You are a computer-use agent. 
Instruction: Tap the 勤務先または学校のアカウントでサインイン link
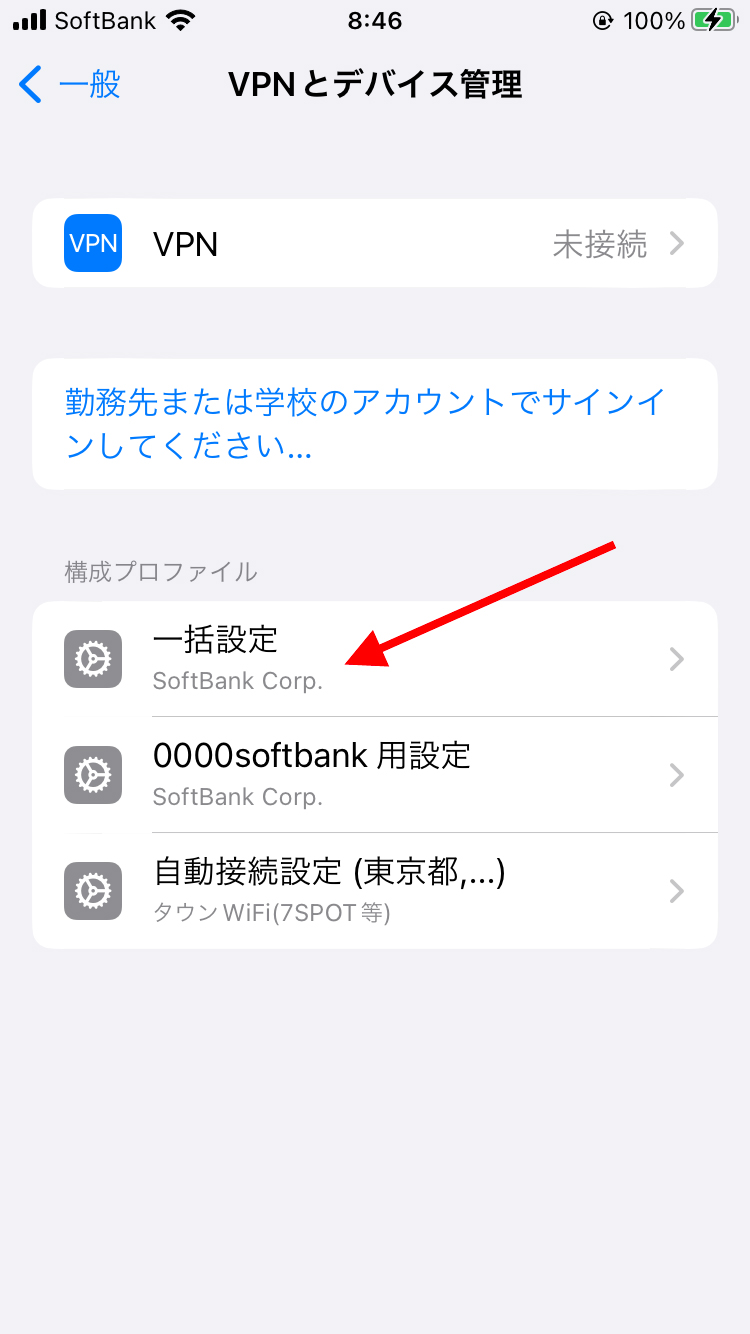pyautogui.click(x=375, y=424)
